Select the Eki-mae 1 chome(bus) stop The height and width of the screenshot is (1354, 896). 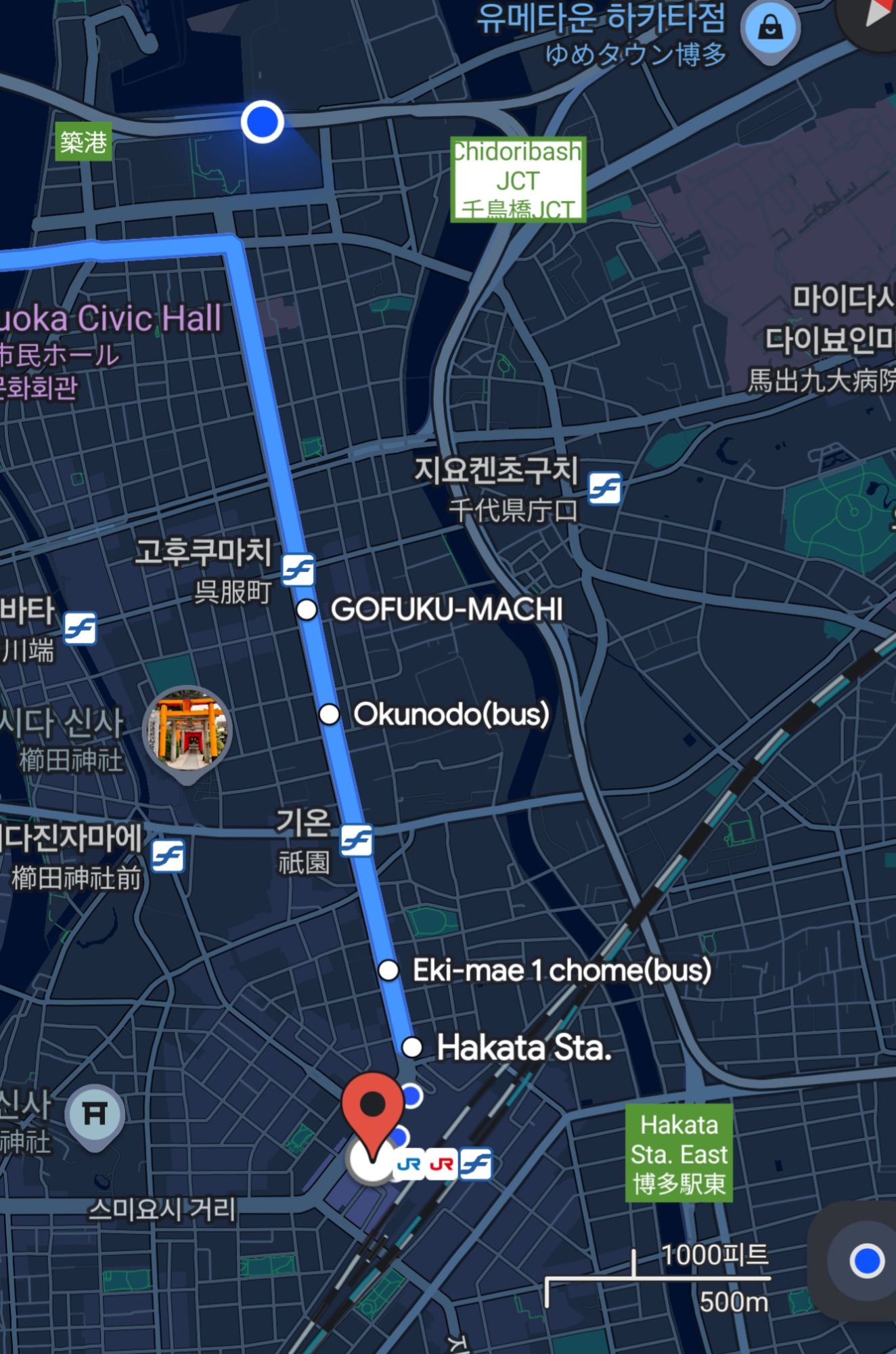click(388, 970)
